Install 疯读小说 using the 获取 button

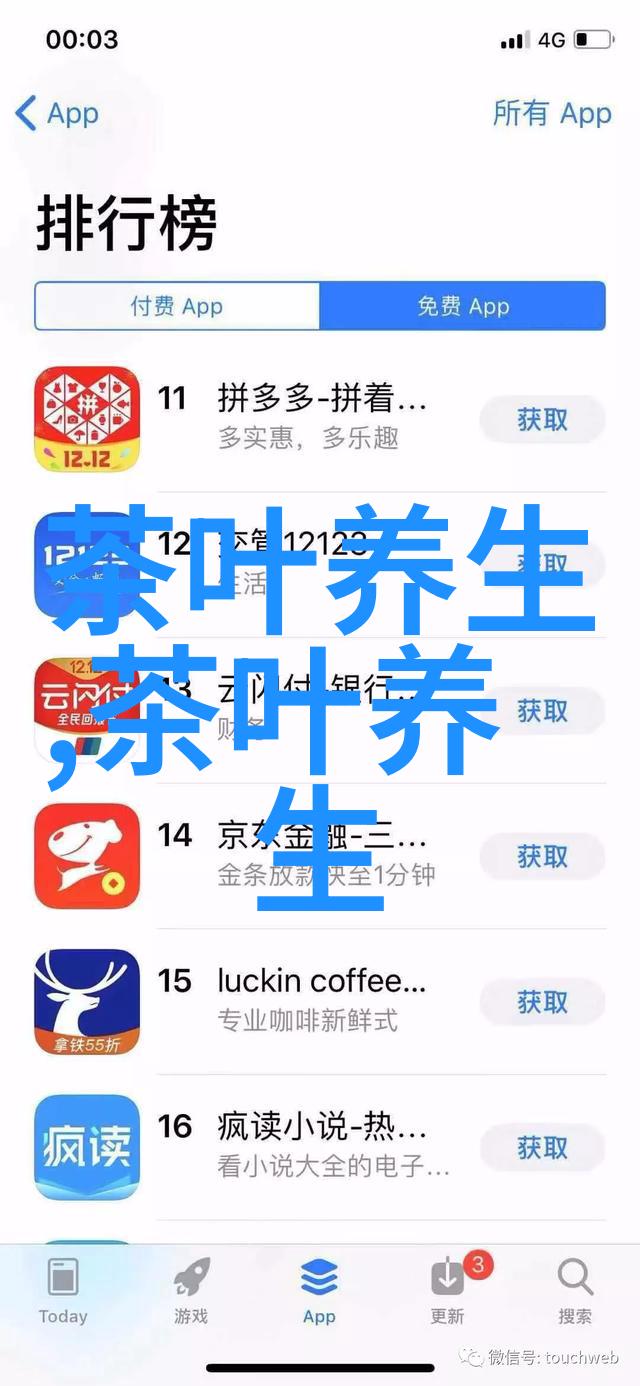(542, 1148)
